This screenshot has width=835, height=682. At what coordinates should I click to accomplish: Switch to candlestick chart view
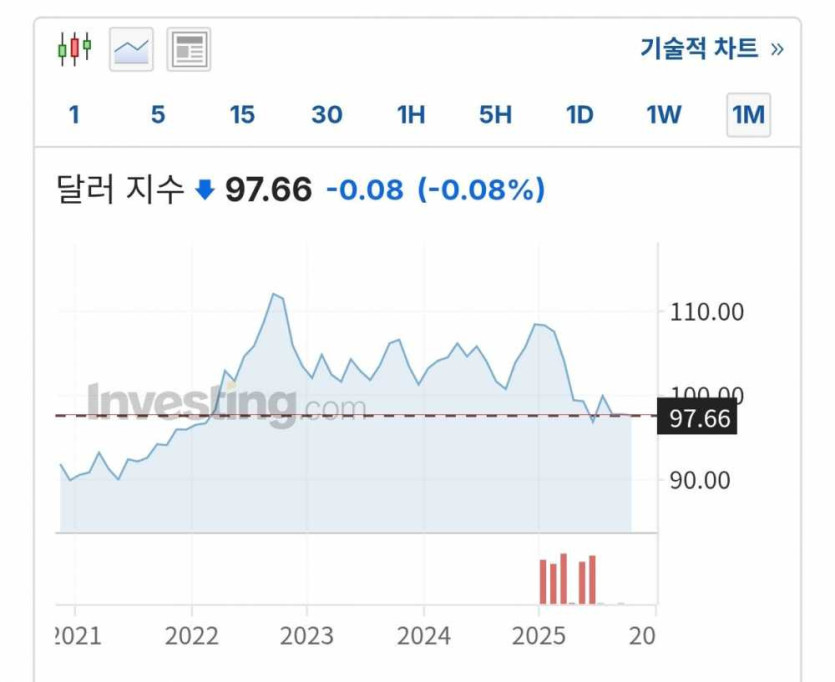pos(75,48)
